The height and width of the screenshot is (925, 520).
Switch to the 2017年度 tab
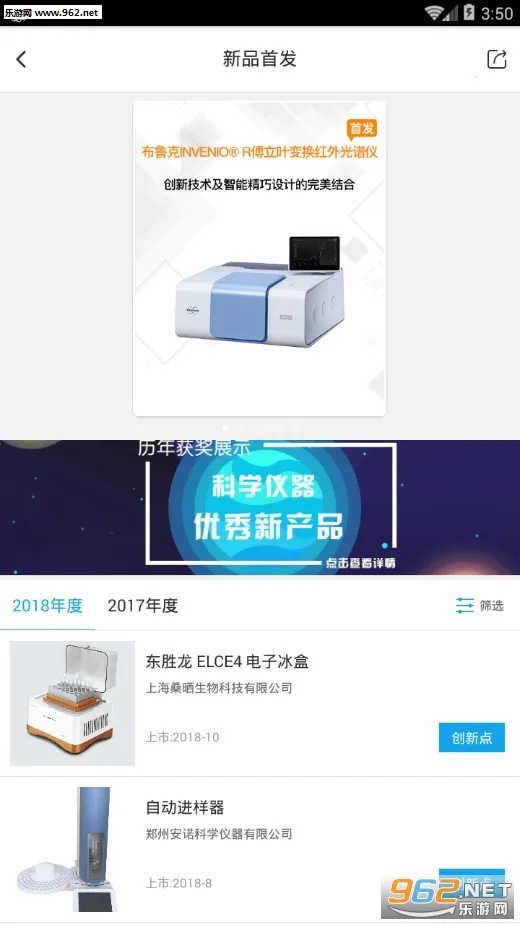coord(143,605)
